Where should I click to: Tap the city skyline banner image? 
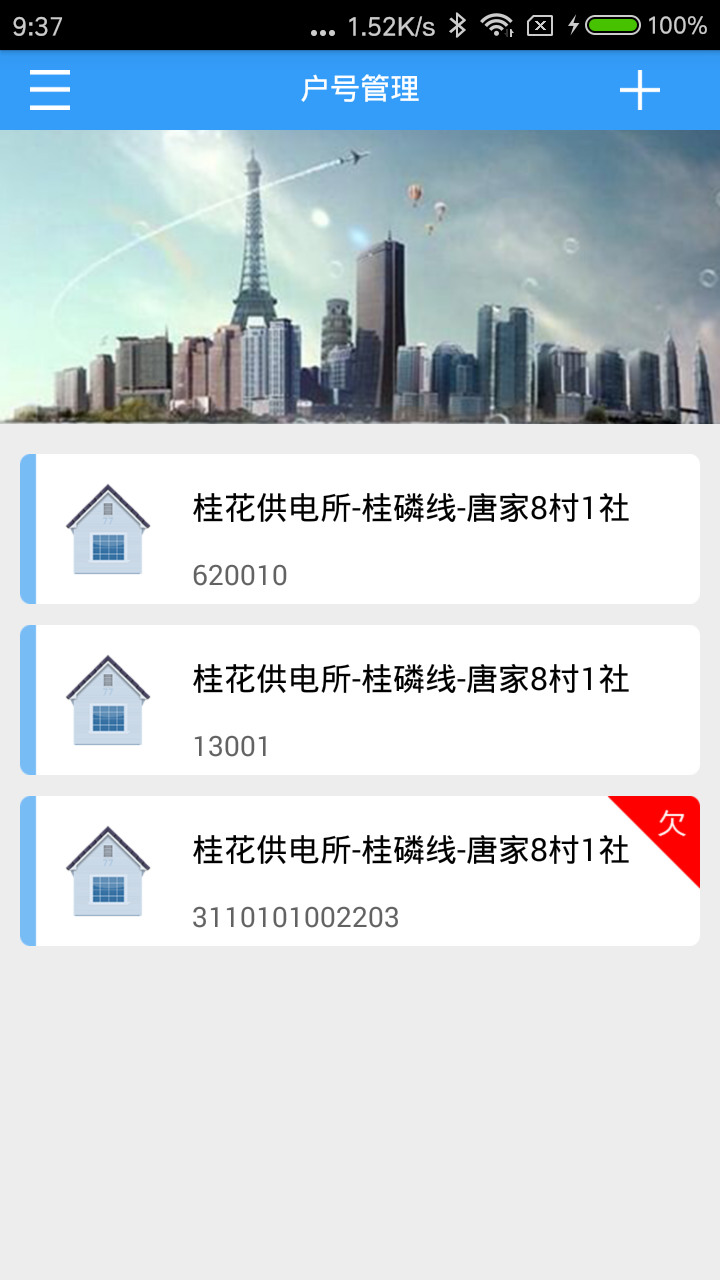(x=360, y=280)
